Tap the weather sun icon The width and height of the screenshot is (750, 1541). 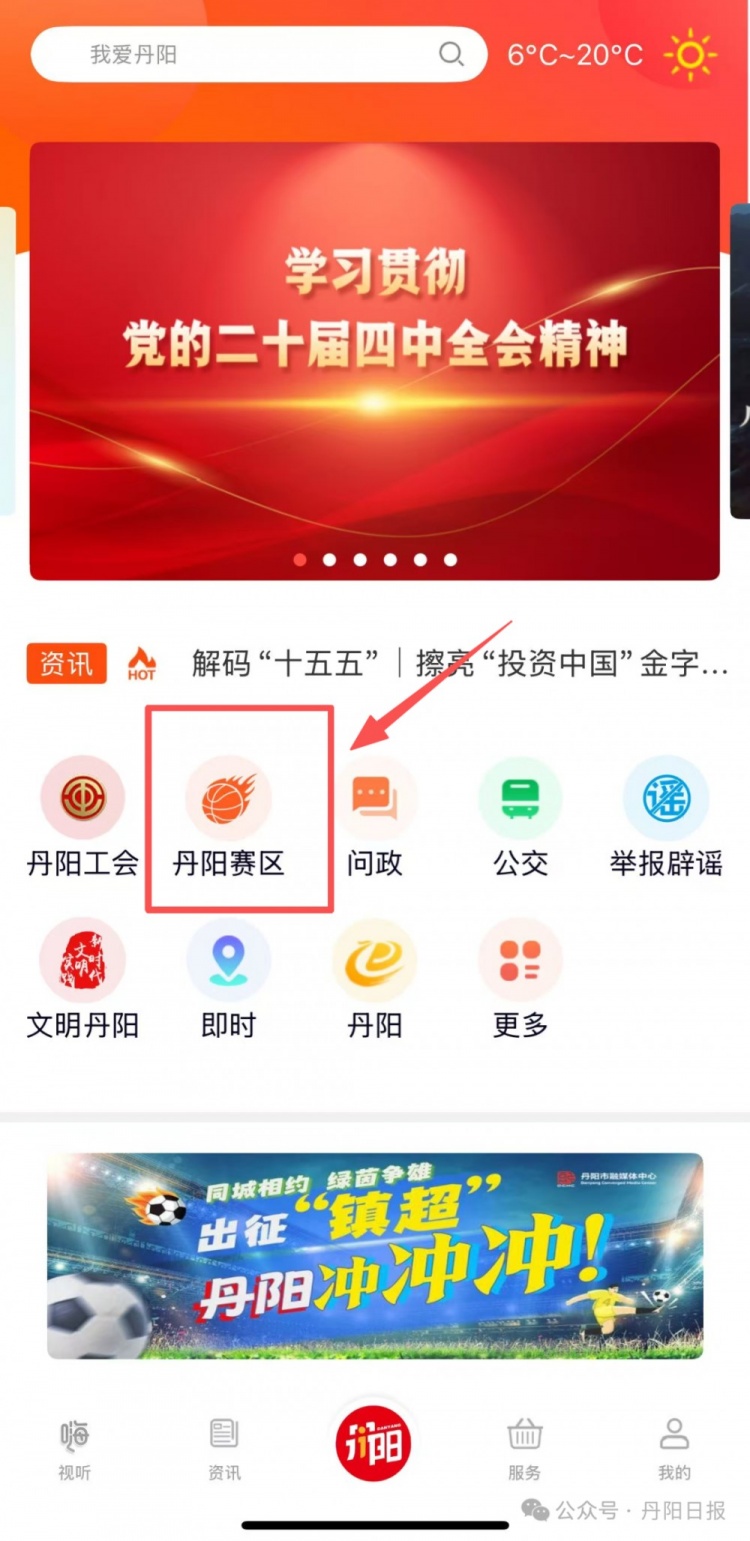coord(691,54)
